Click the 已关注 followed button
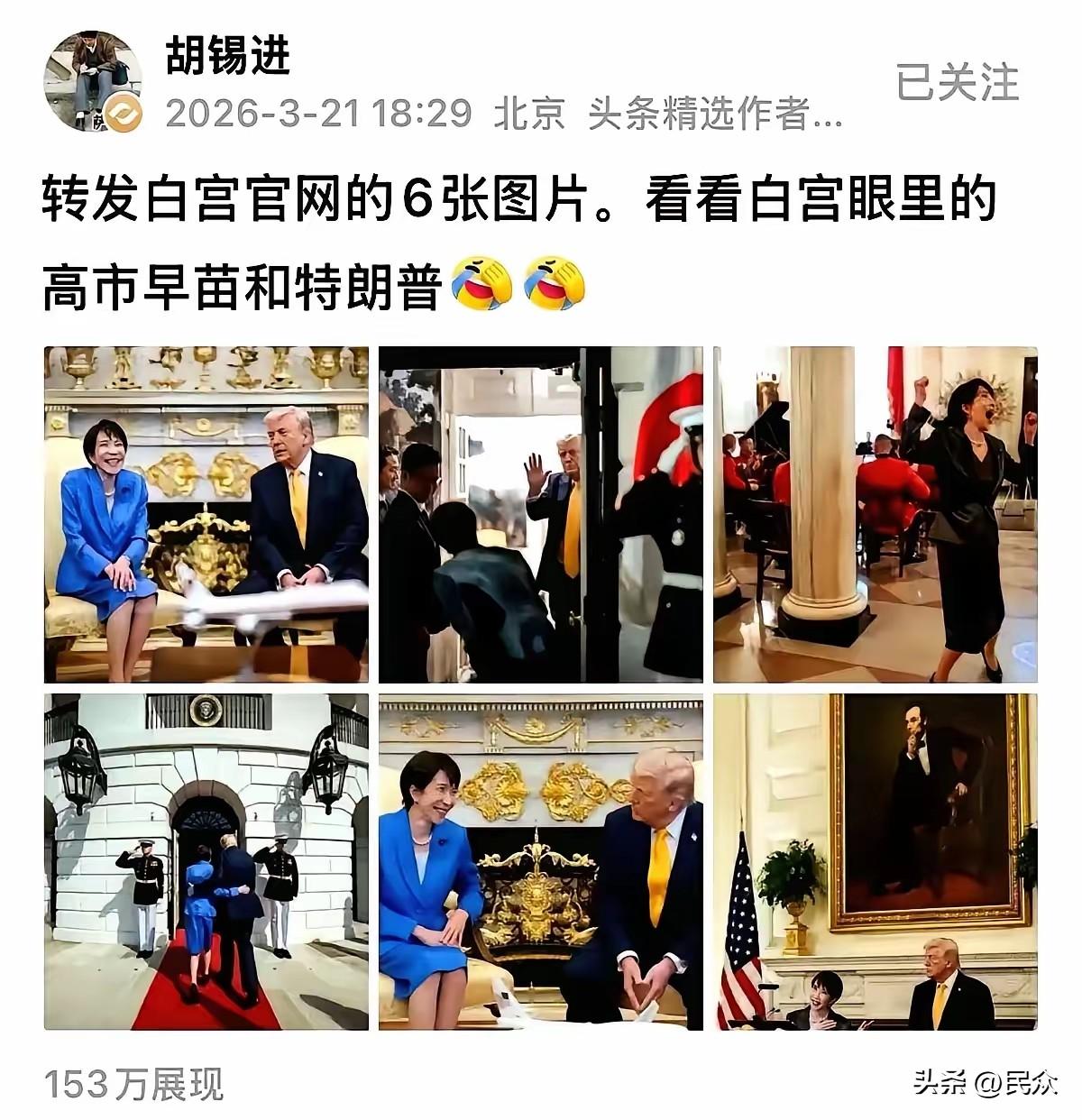This screenshot has height=1120, width=1082. tap(958, 83)
